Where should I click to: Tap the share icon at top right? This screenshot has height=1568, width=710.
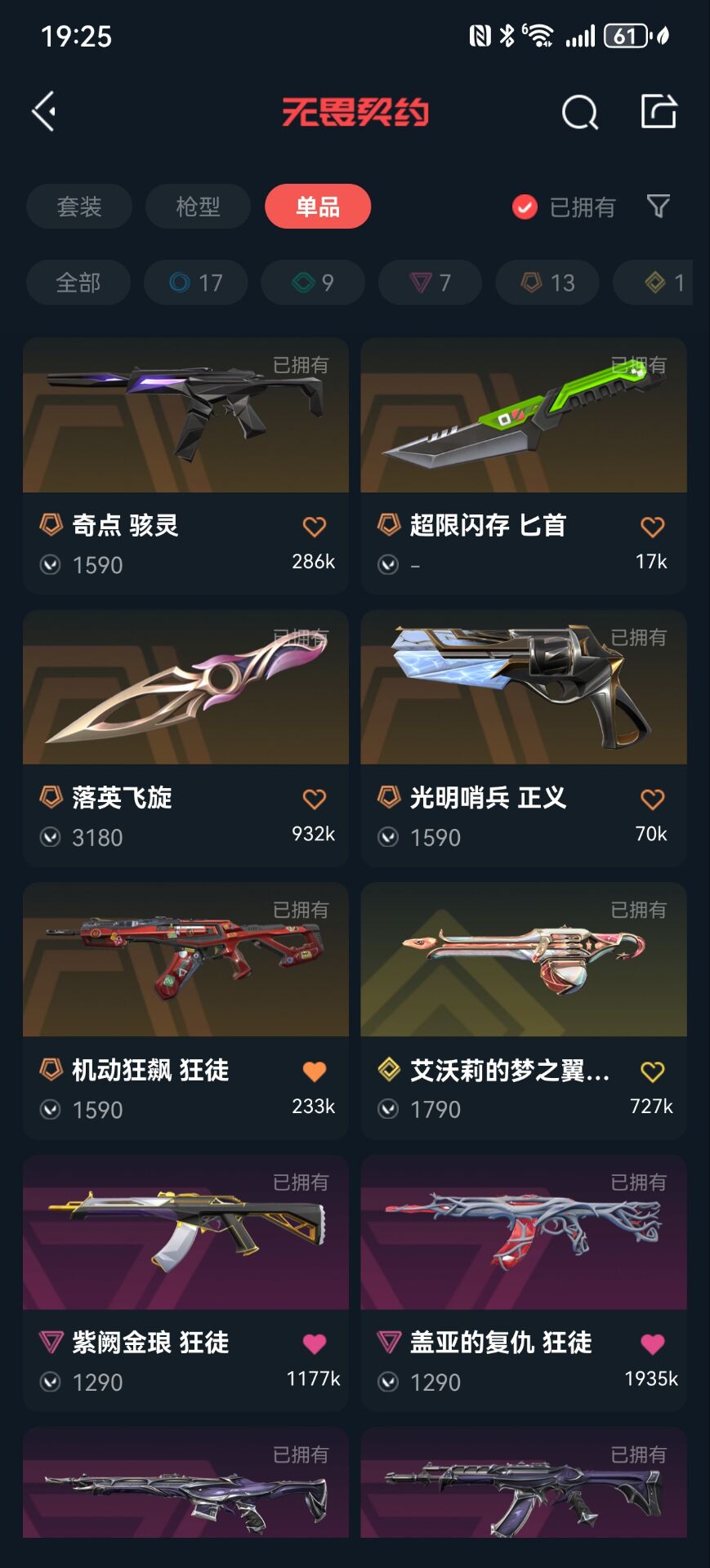click(x=659, y=111)
